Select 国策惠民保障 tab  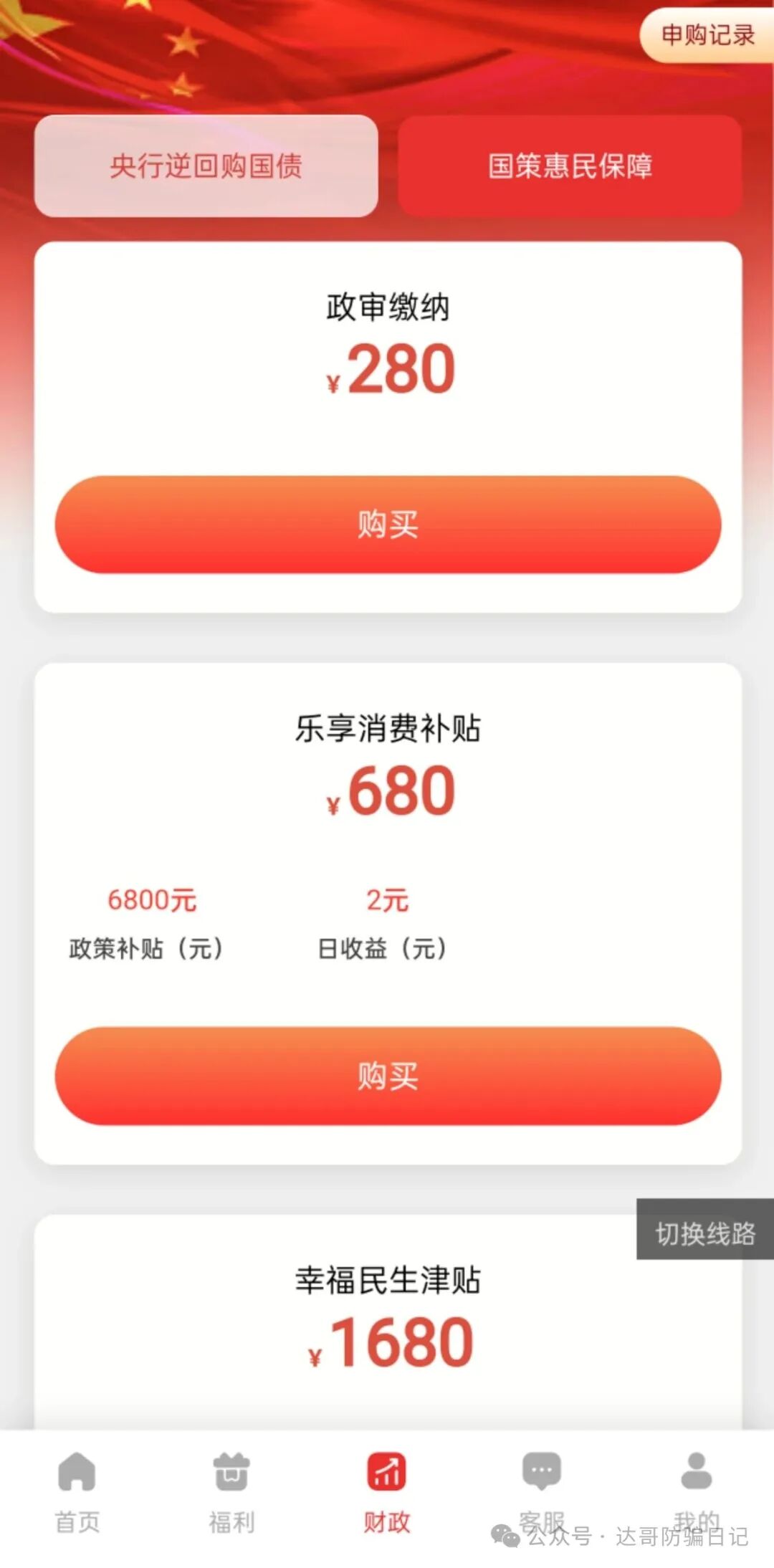tap(570, 166)
